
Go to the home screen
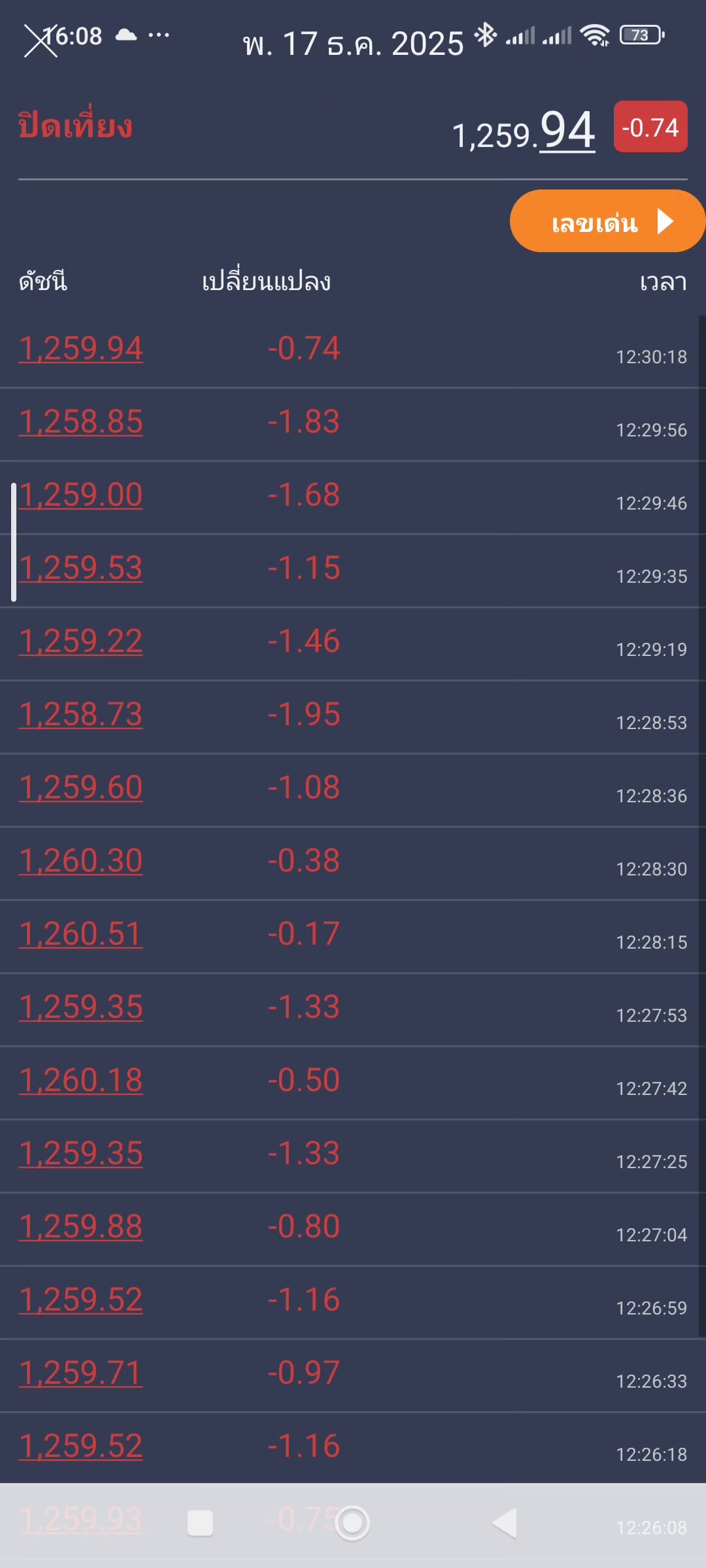click(352, 1523)
